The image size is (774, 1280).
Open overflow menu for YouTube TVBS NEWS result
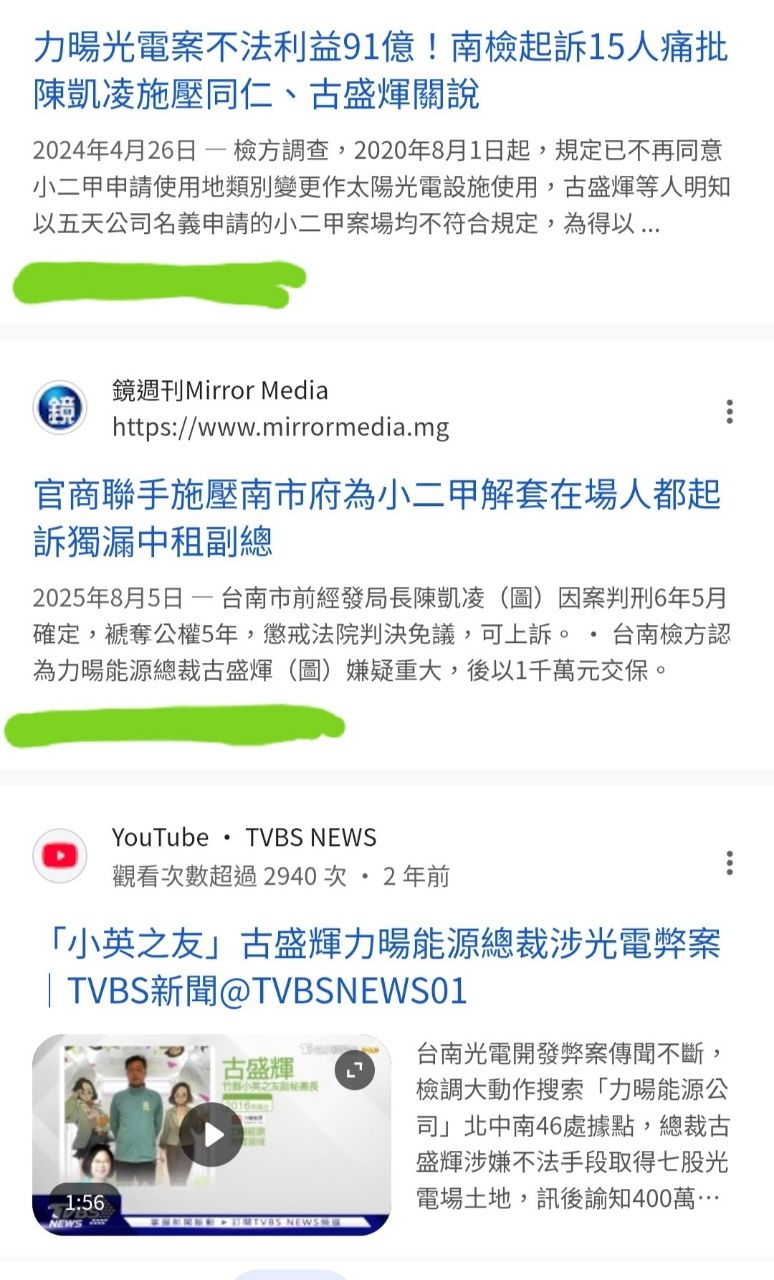730,862
